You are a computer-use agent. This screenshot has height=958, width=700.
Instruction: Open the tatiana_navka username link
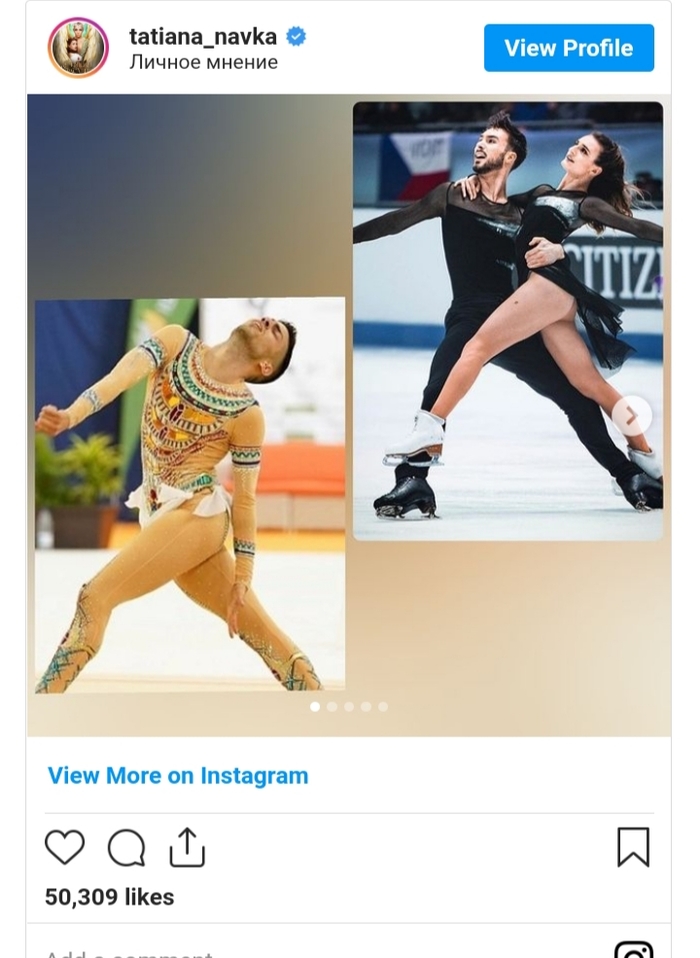(205, 36)
